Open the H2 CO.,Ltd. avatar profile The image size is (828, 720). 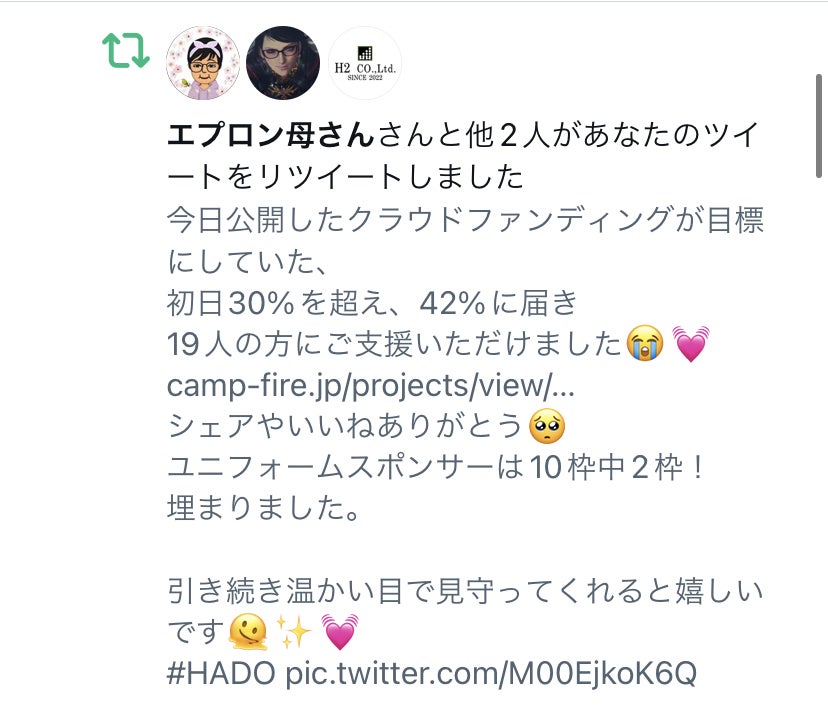click(364, 63)
